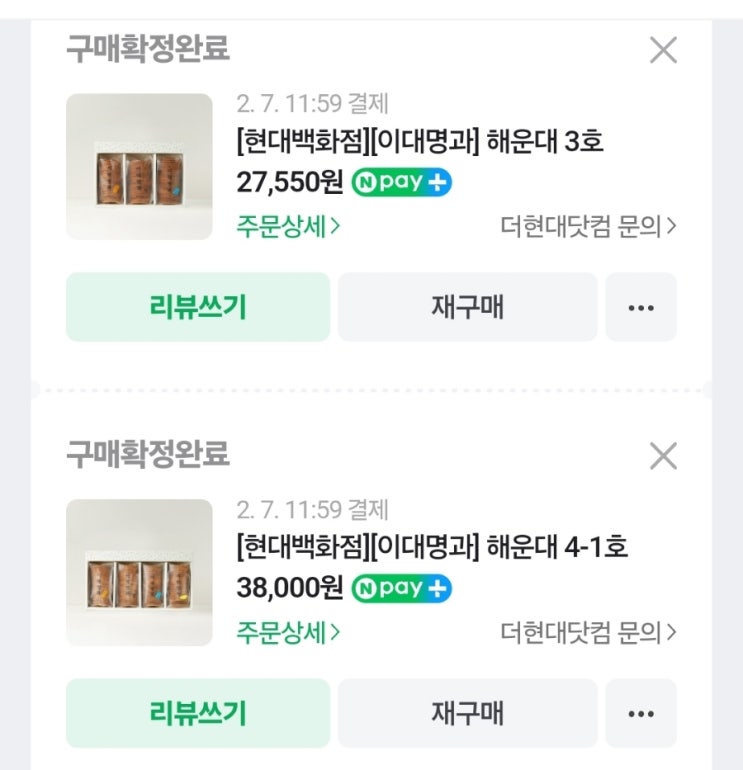Tap 재구매 for the 해운대 4-1호 order
Viewport: 743px width, 770px height.
pos(468,713)
